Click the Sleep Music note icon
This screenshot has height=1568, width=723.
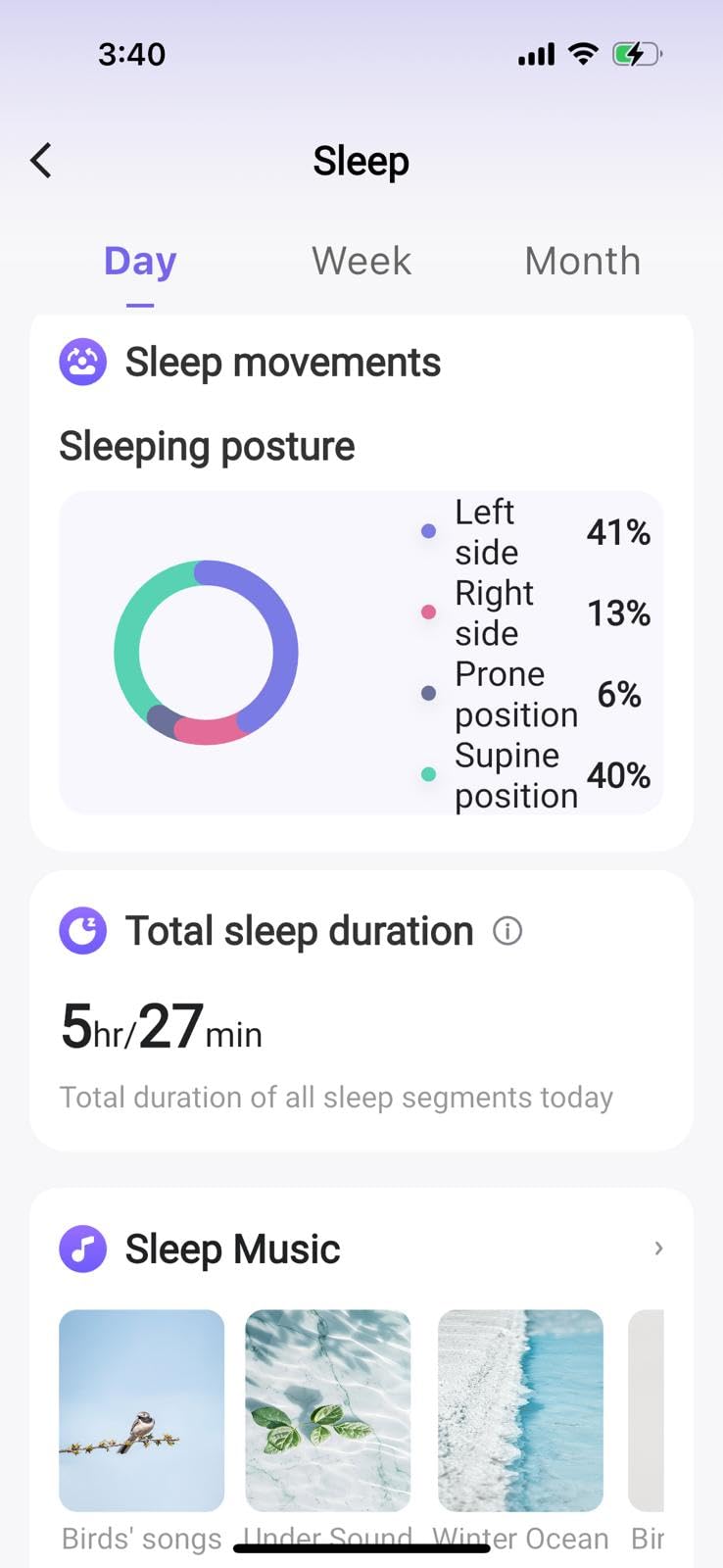83,1249
